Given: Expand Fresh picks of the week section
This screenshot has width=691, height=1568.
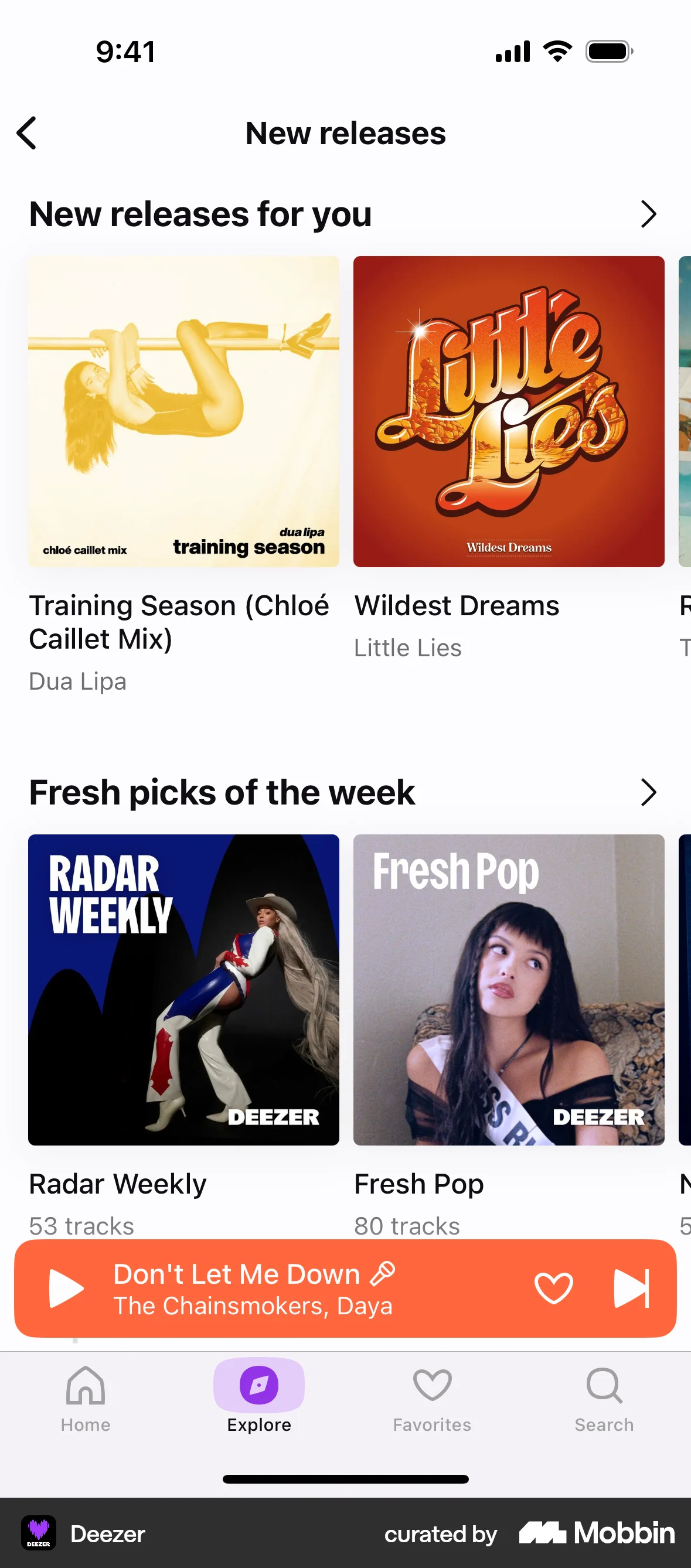Looking at the screenshot, I should point(648,792).
